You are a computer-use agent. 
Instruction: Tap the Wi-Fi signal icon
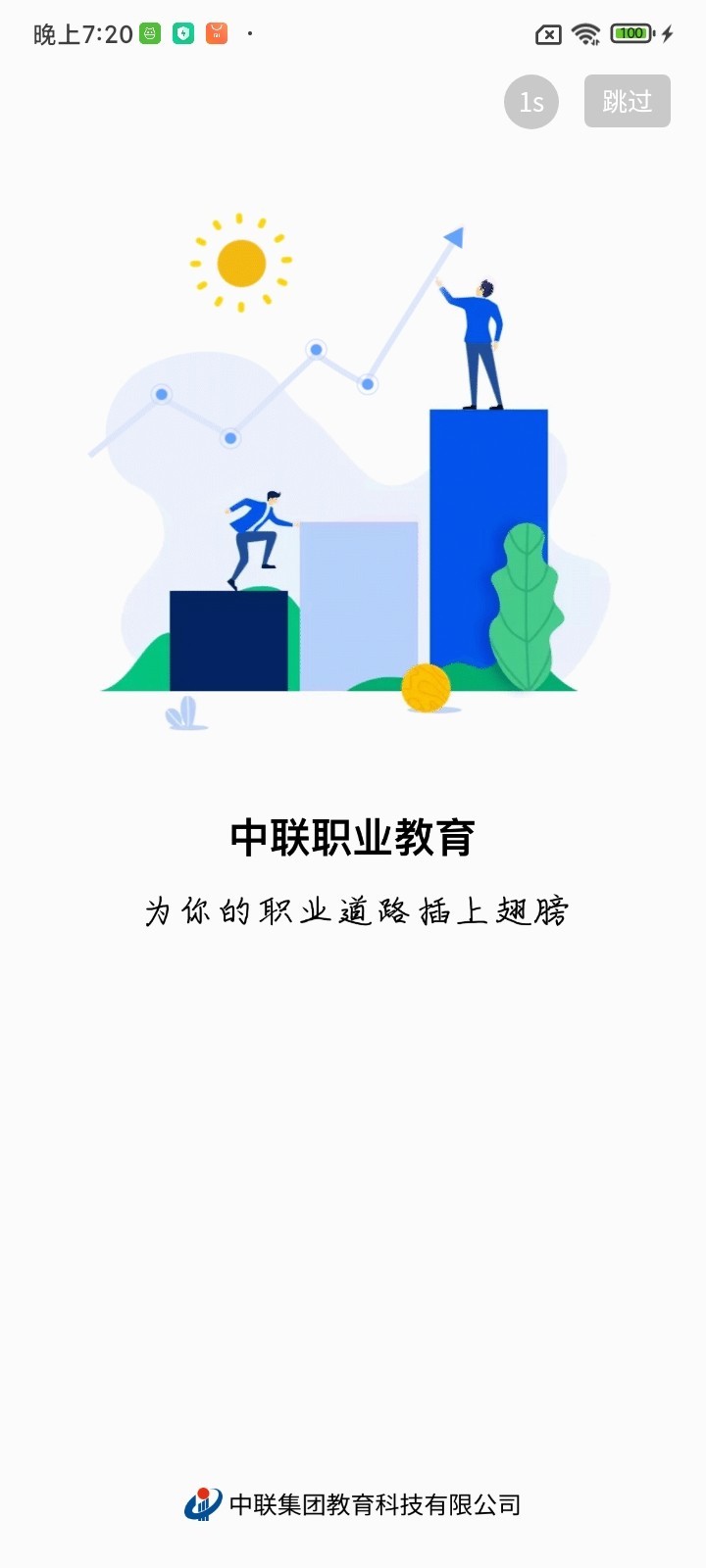[x=583, y=32]
